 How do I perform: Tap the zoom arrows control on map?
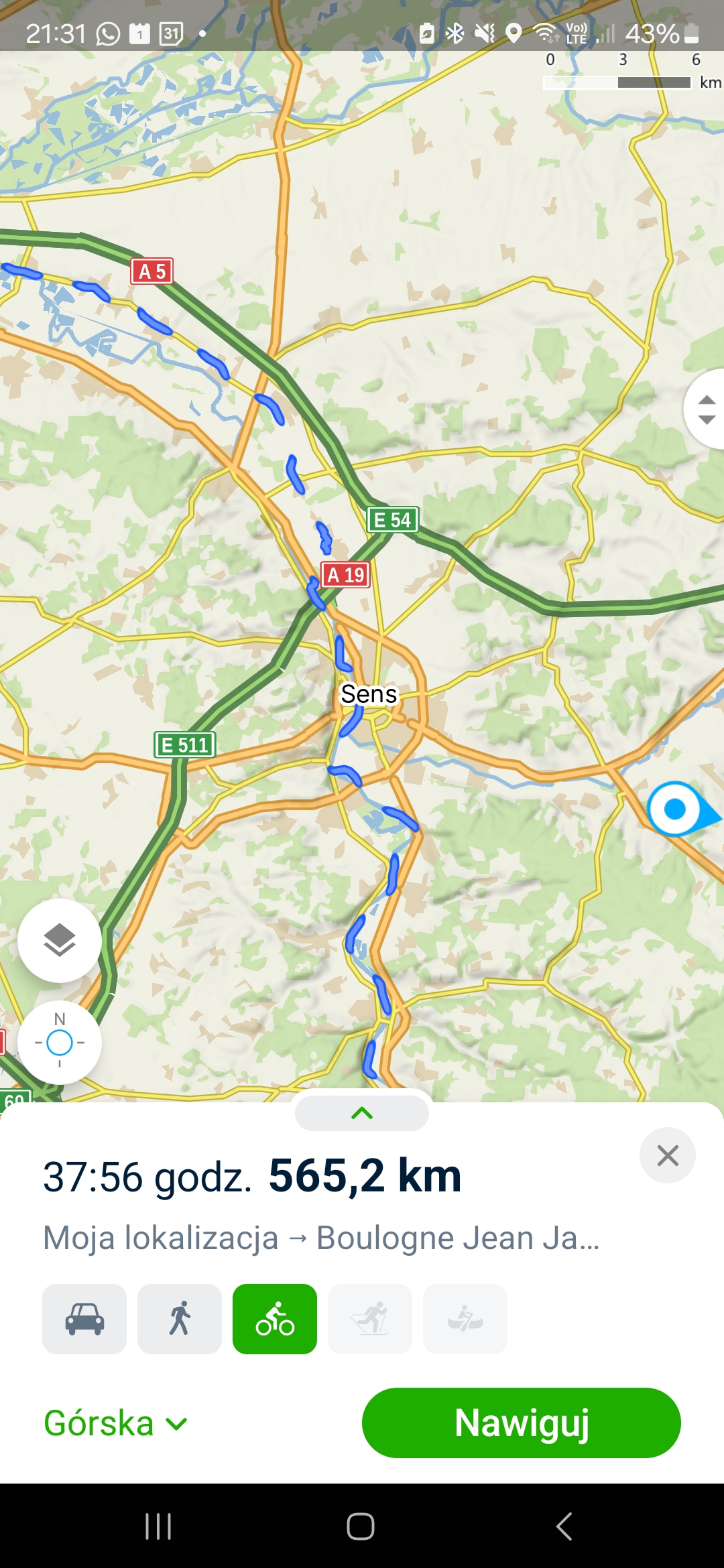tap(707, 409)
